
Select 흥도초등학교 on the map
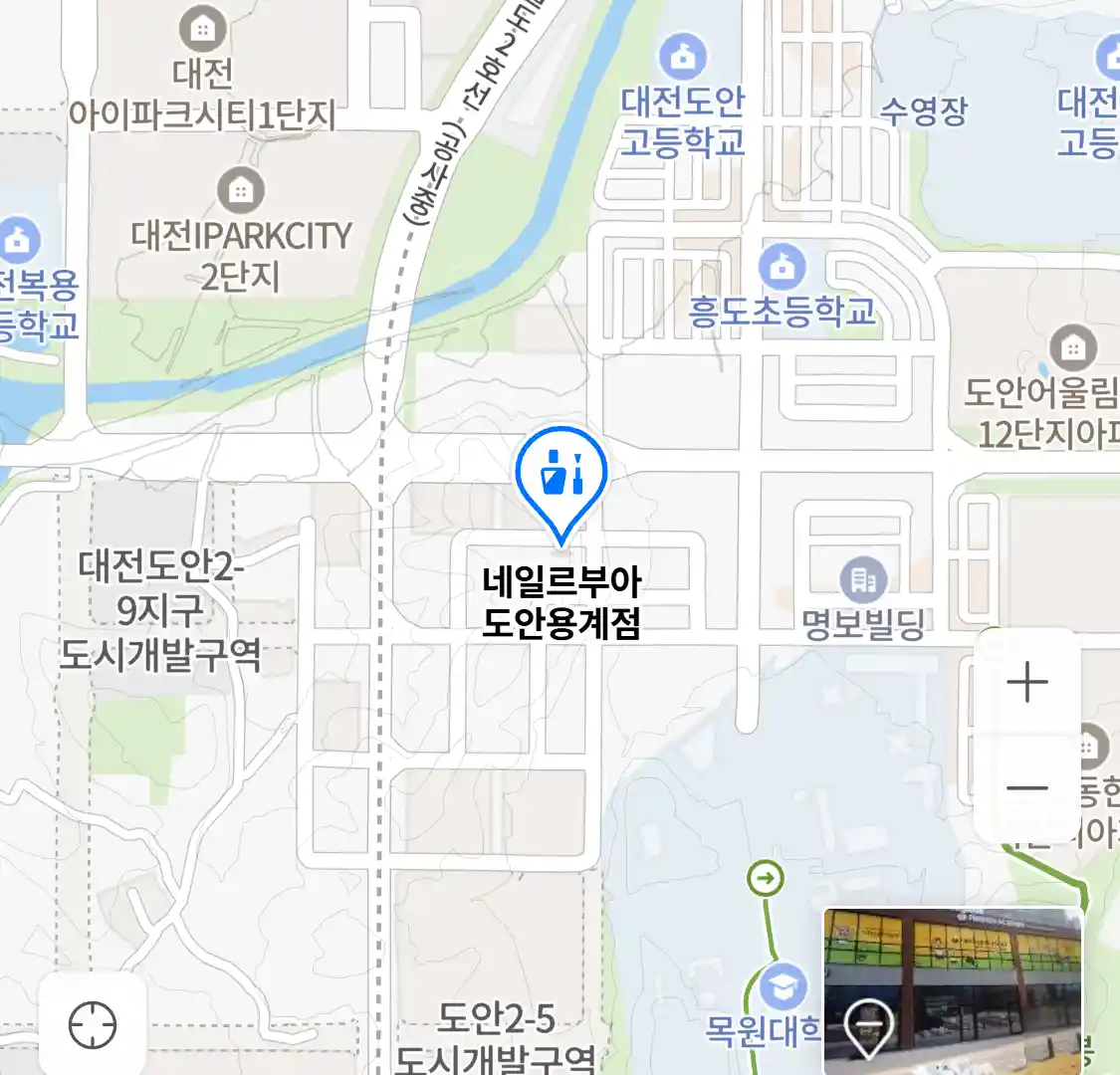783,267
